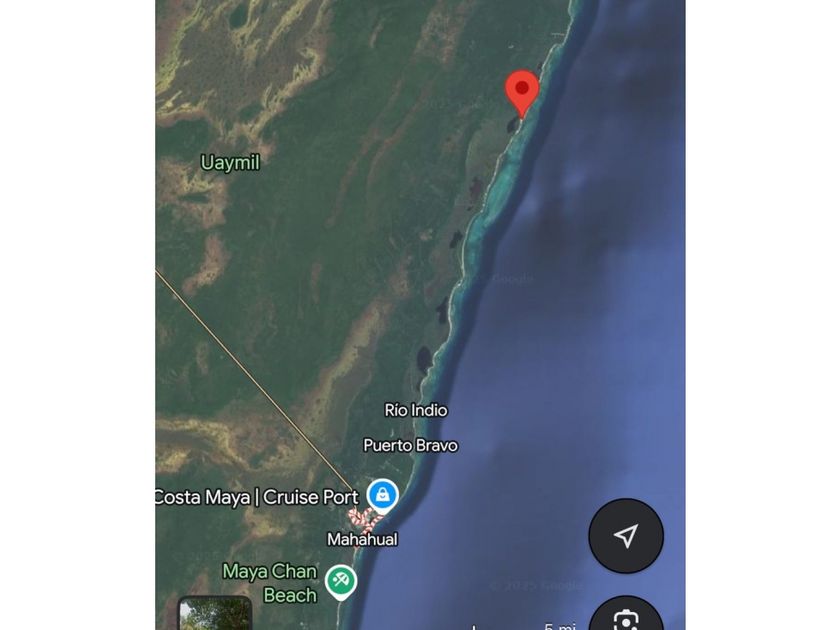Select the Puerto Bravo place label
This screenshot has height=630, width=840.
point(410,445)
